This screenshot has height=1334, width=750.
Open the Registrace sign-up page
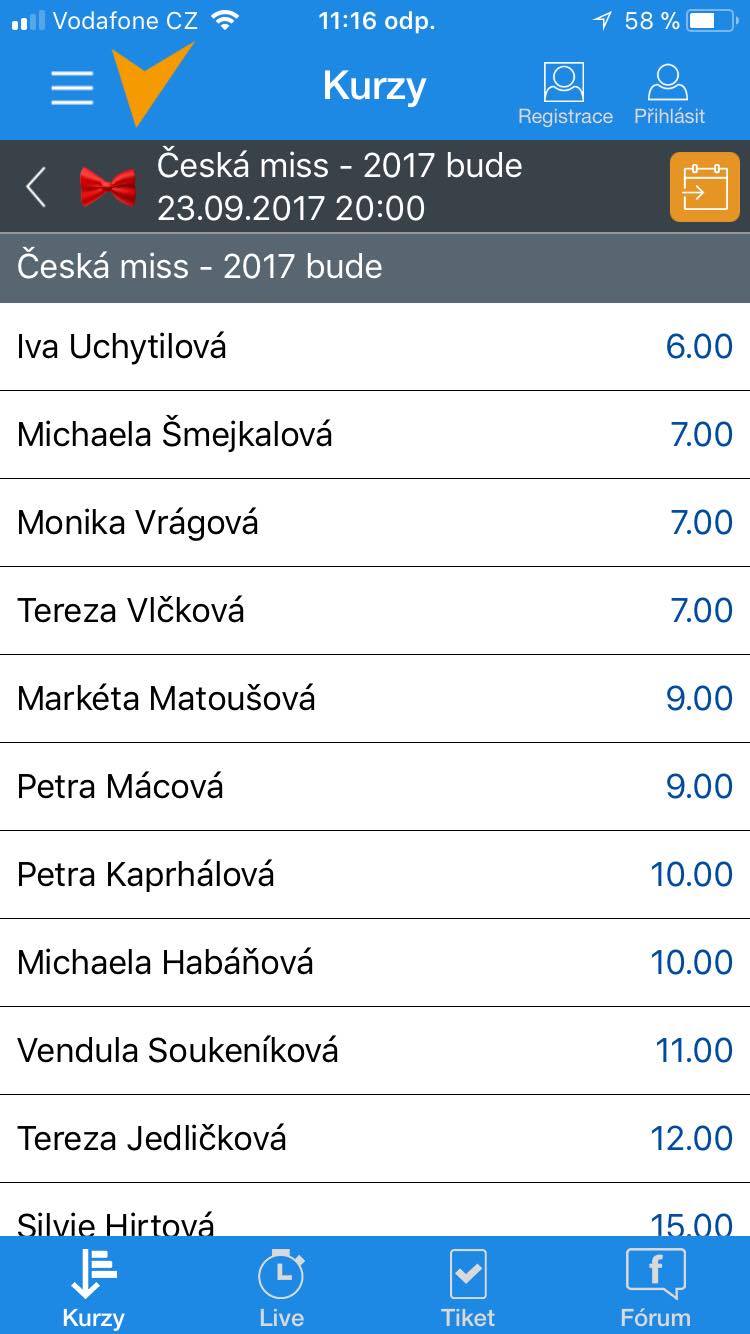(x=565, y=94)
